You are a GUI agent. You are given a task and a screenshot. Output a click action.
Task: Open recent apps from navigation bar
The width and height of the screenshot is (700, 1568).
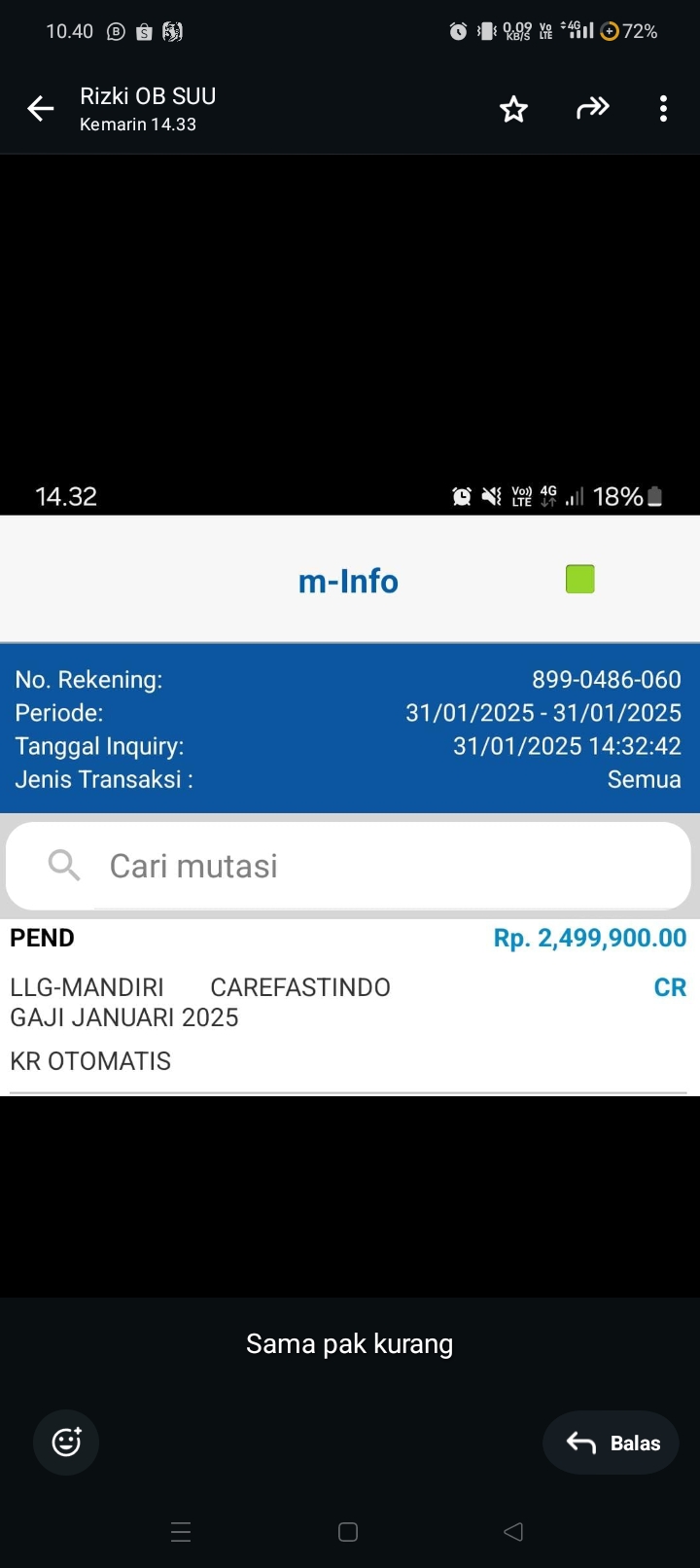pyautogui.click(x=181, y=1532)
